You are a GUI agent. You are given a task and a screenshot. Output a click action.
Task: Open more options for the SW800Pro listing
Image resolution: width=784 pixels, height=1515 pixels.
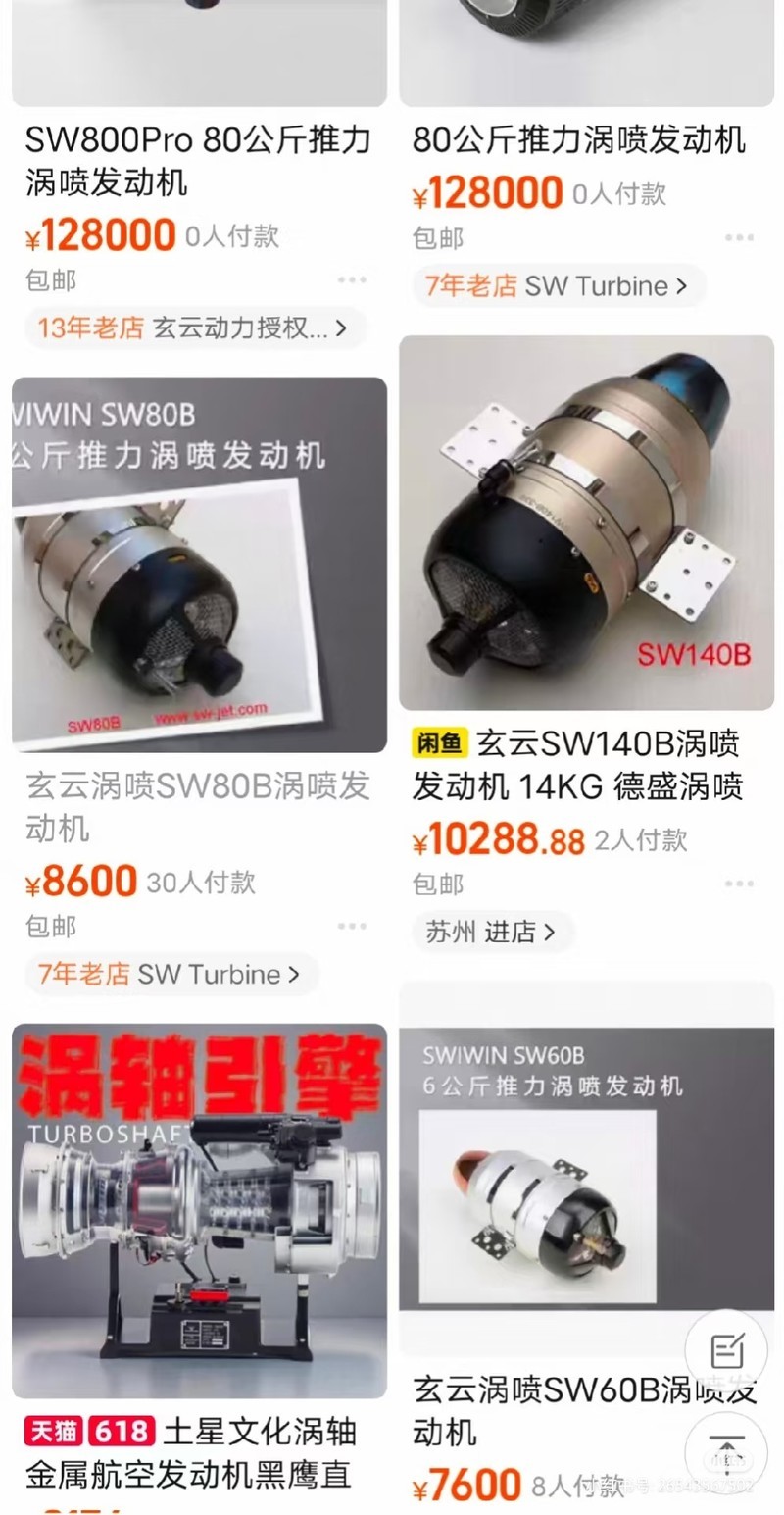[352, 280]
